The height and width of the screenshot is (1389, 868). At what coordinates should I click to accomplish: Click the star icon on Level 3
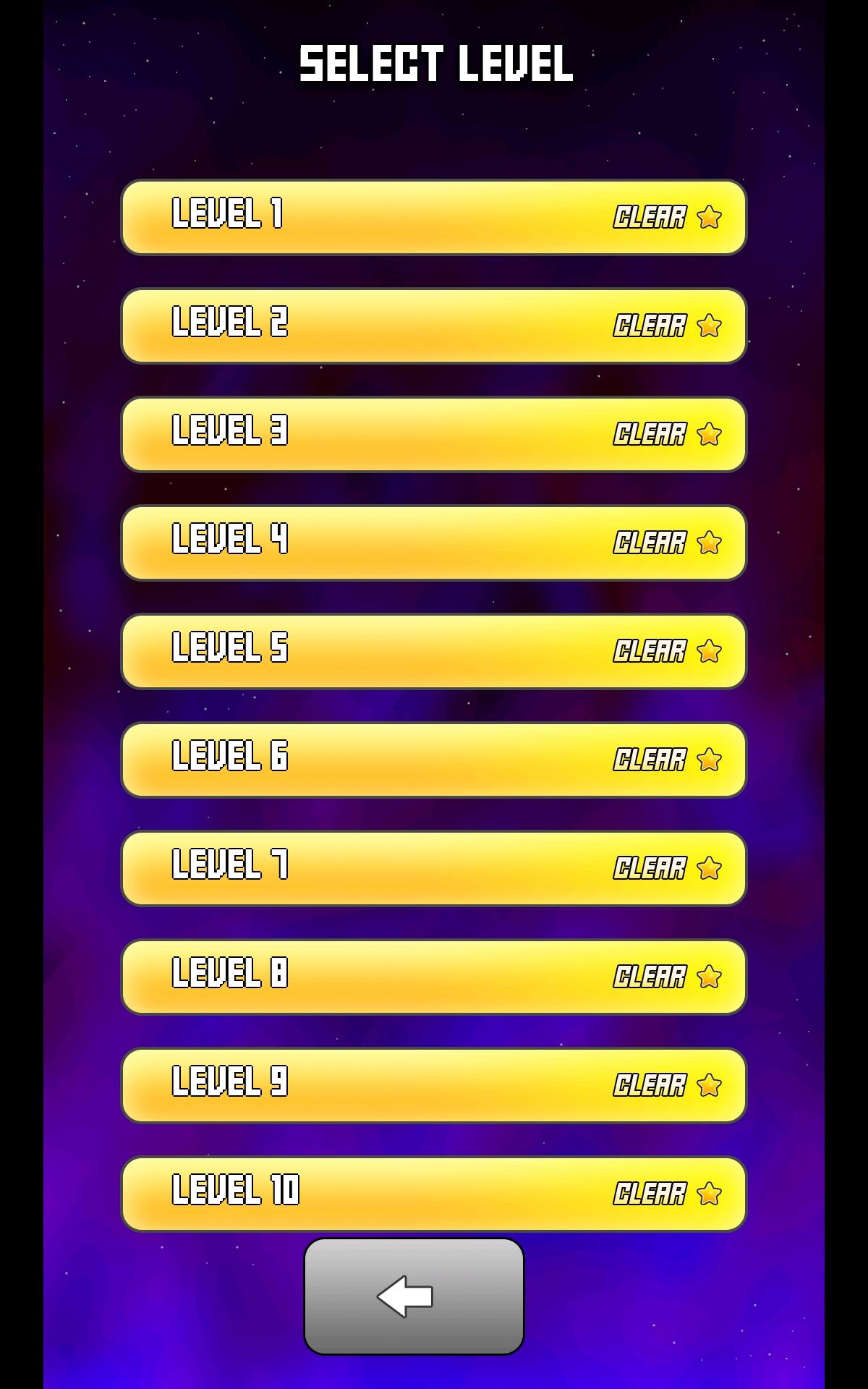coord(710,434)
